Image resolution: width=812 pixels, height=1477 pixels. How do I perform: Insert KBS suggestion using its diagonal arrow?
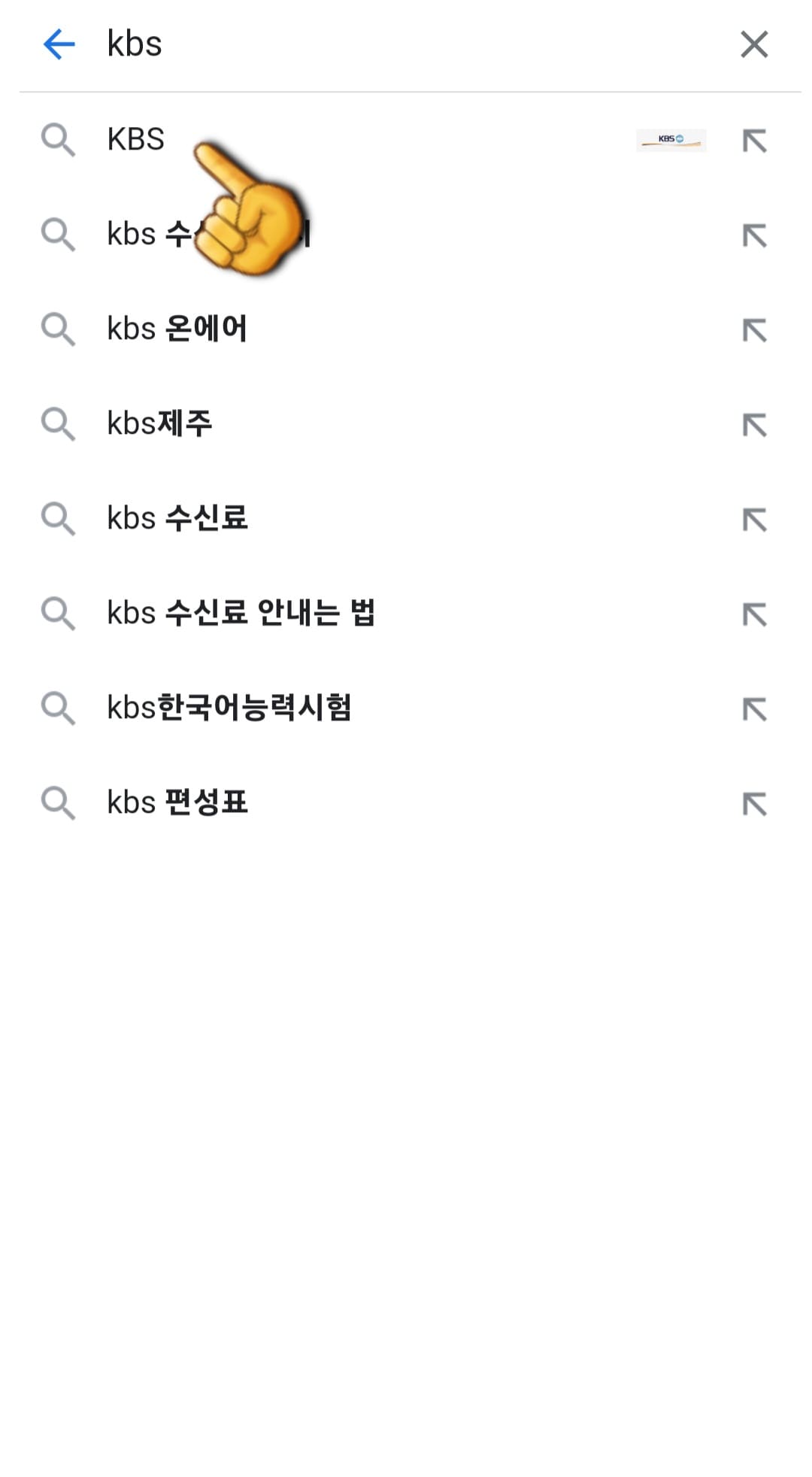click(754, 140)
